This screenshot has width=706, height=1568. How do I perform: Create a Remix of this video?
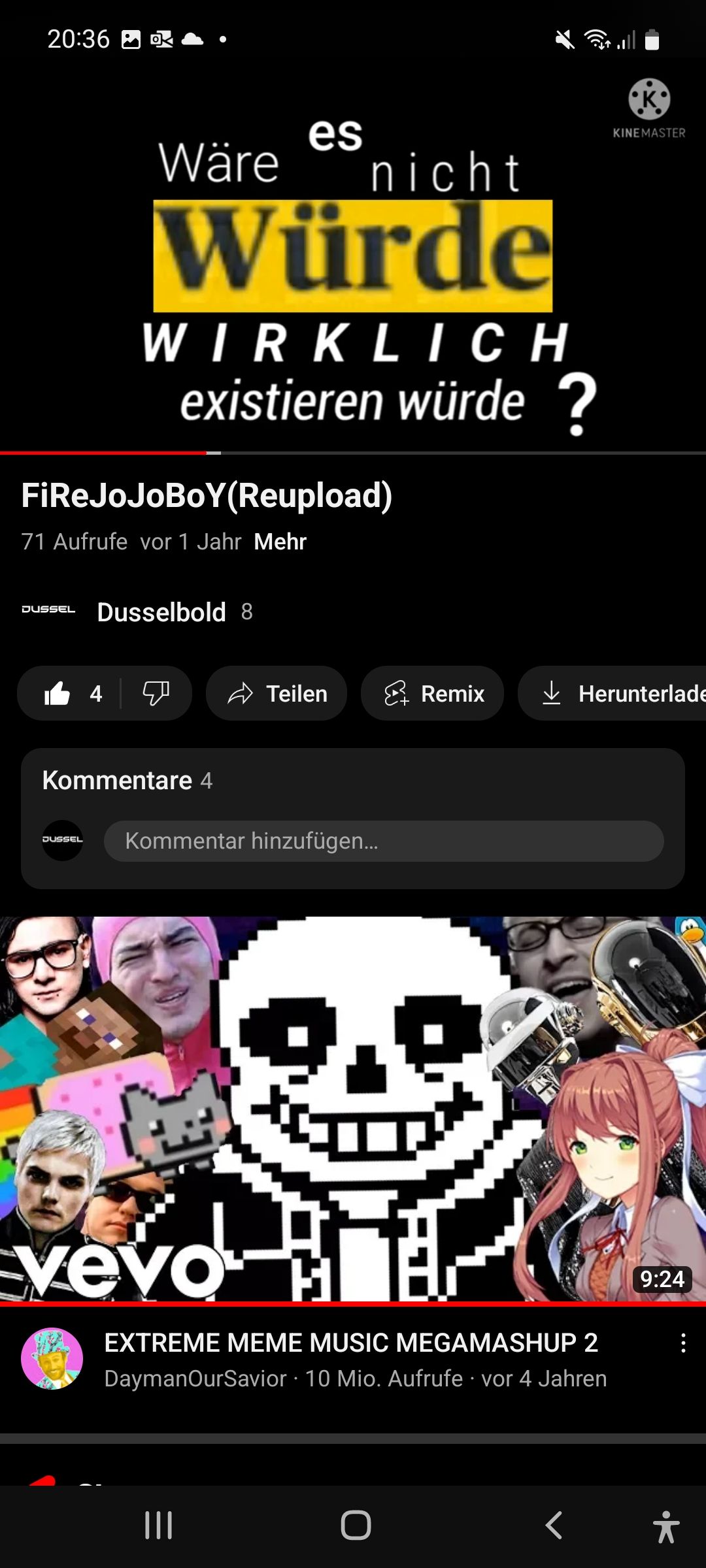tap(433, 693)
